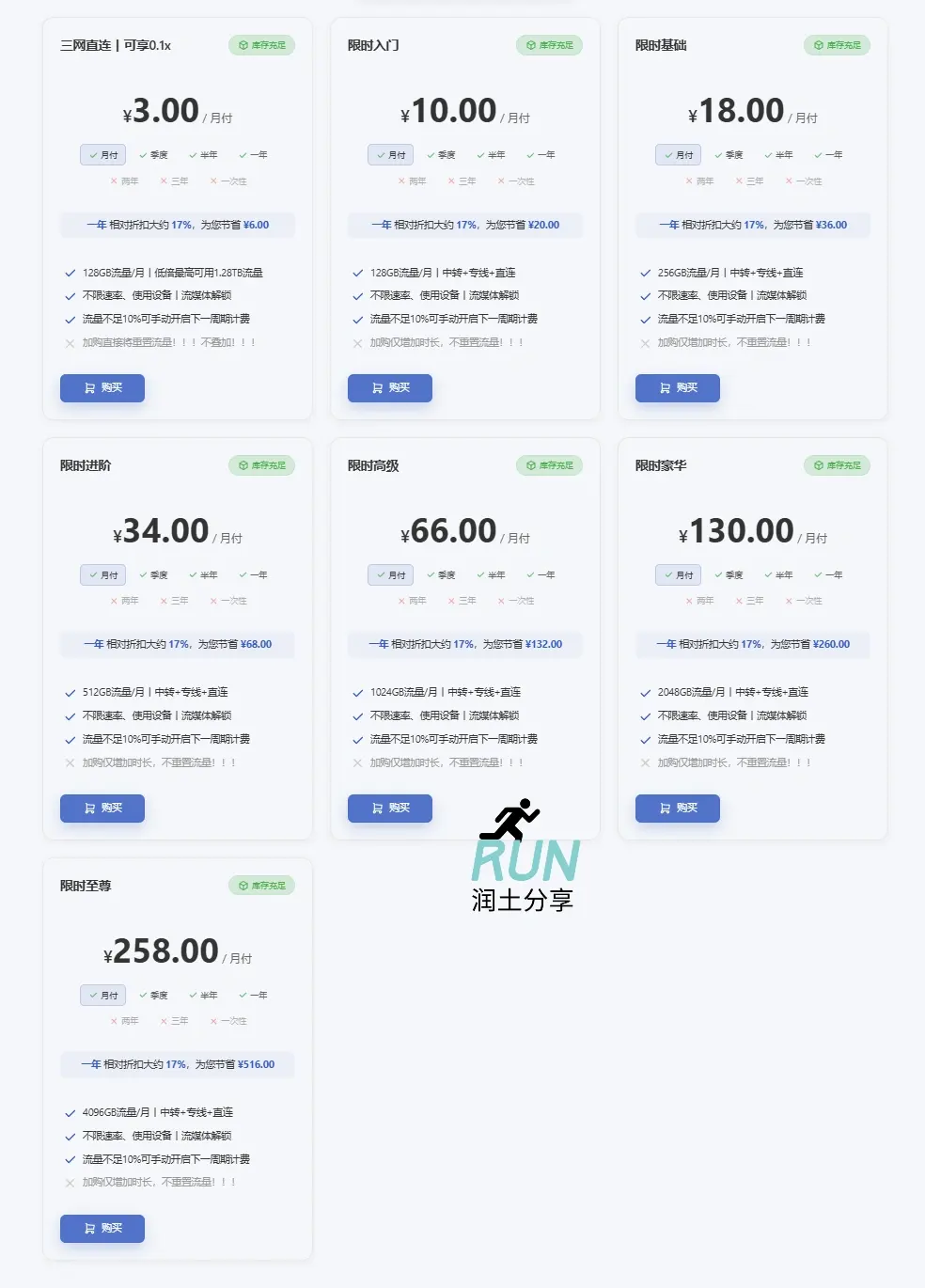Tap 购买 under the 限时进阶 plan
The image size is (925, 1288).
(102, 809)
